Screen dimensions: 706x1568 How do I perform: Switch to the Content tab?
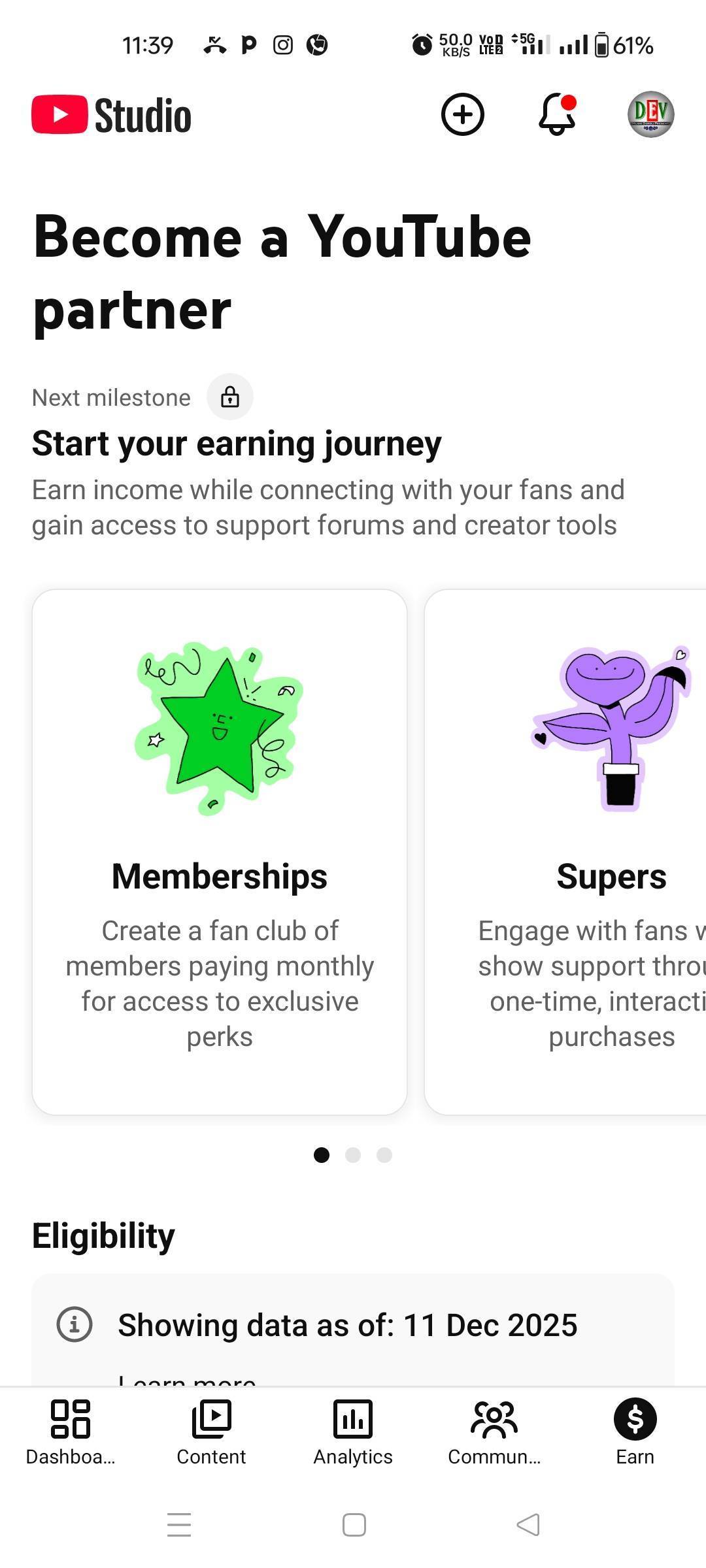tap(211, 1431)
